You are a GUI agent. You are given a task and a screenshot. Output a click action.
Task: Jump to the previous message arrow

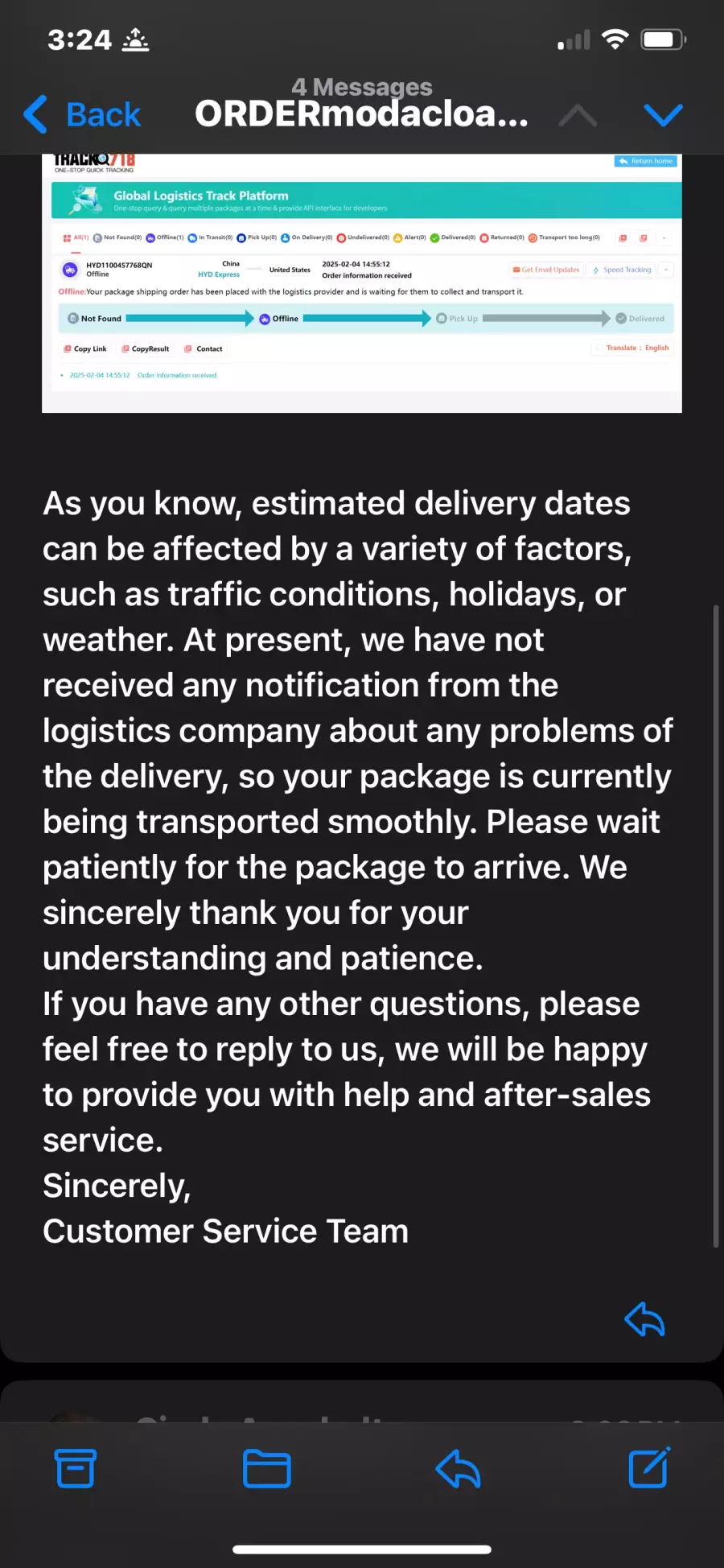coord(578,116)
